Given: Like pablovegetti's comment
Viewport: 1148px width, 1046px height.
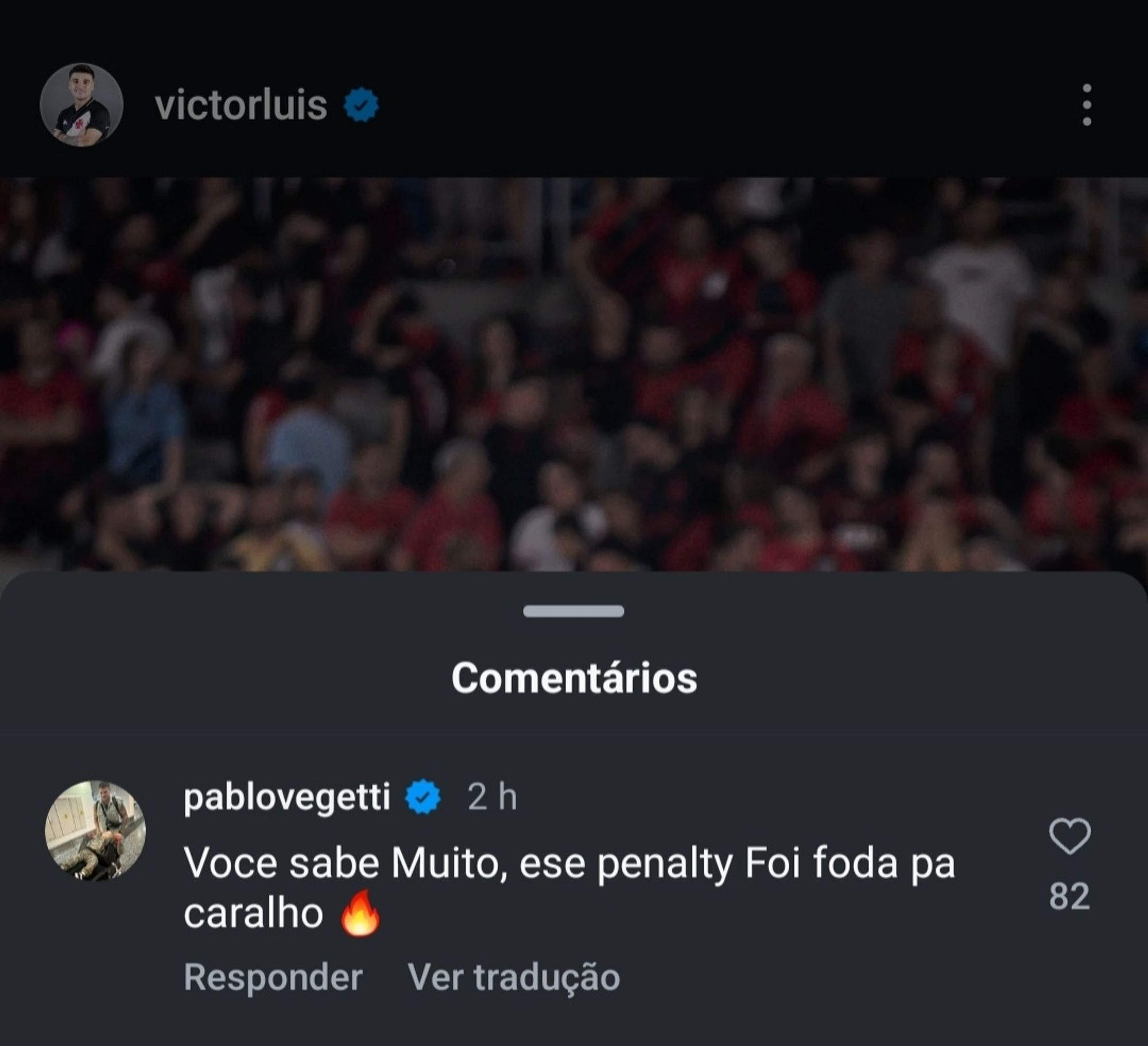Looking at the screenshot, I should (1069, 836).
